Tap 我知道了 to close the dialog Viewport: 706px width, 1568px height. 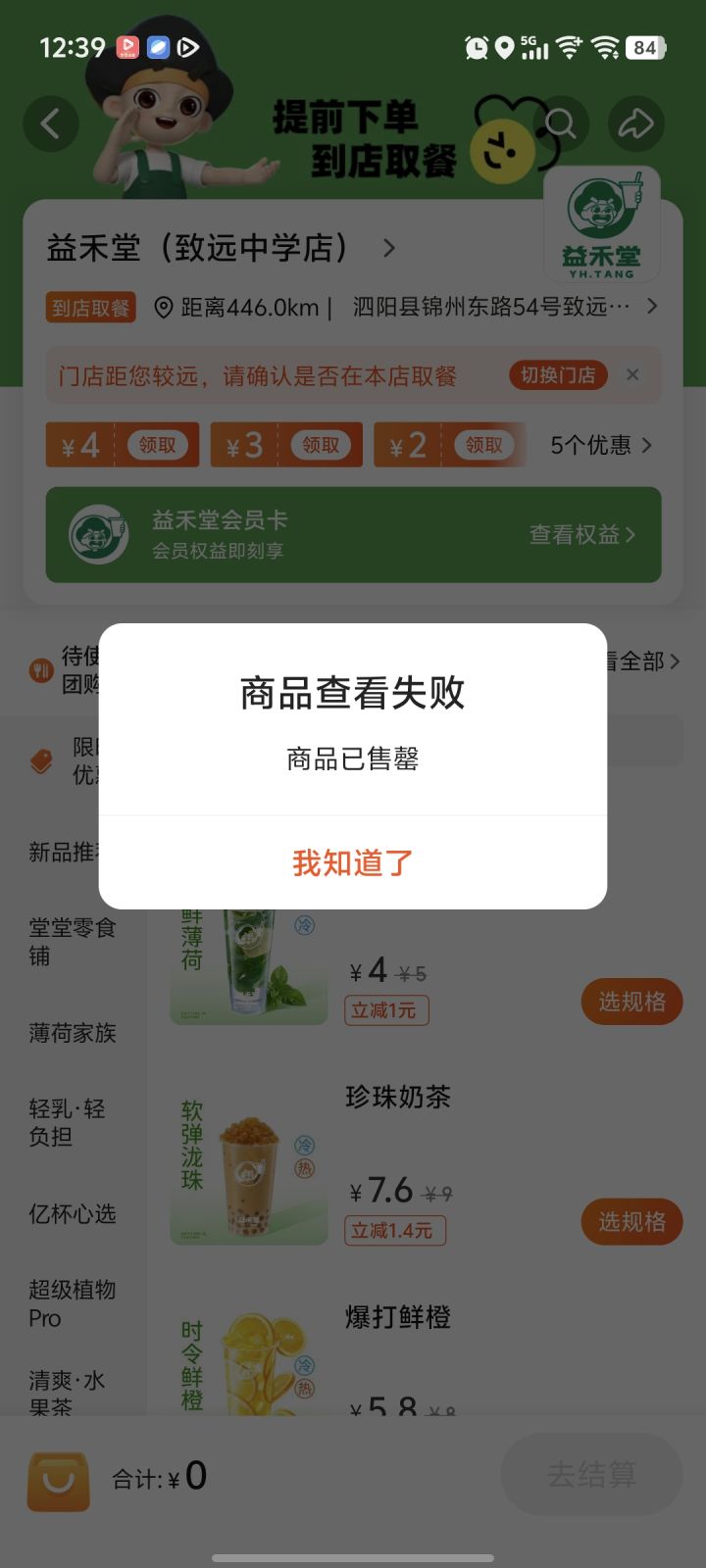pos(352,862)
